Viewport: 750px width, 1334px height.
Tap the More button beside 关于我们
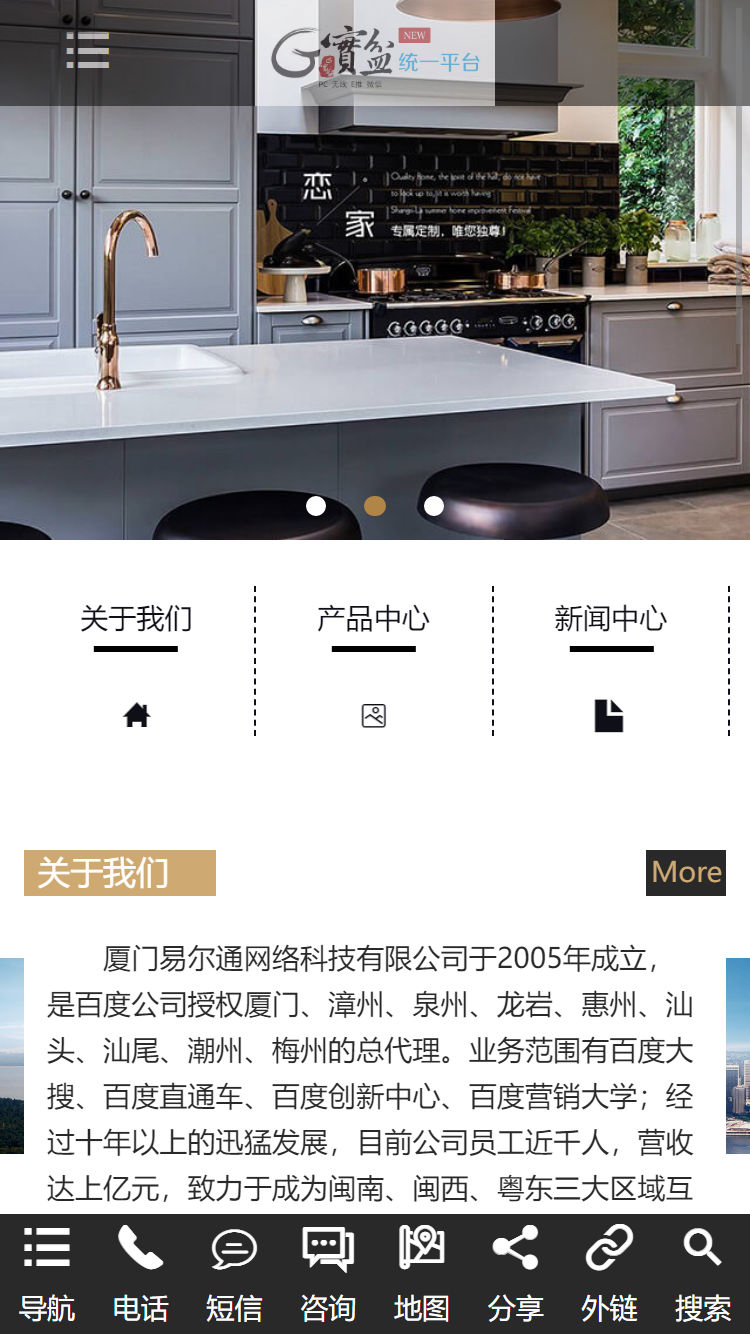[686, 872]
